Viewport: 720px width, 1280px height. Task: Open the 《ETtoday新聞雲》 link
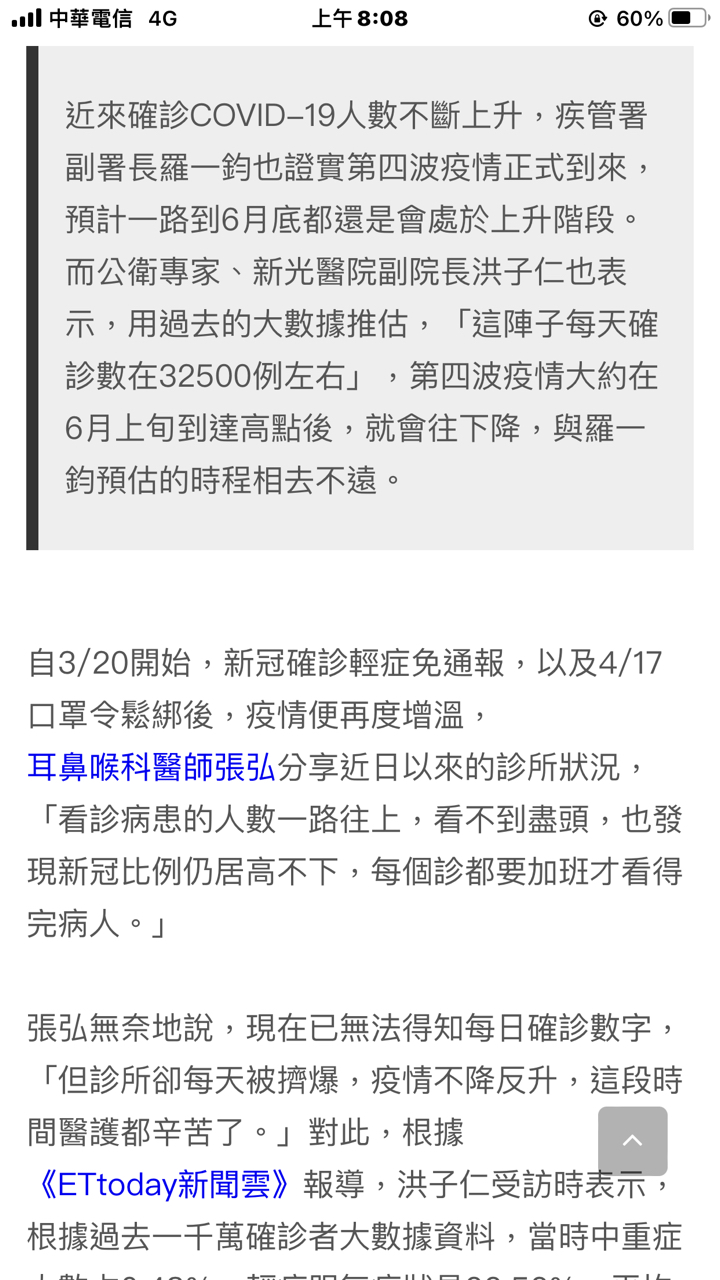click(x=161, y=1185)
